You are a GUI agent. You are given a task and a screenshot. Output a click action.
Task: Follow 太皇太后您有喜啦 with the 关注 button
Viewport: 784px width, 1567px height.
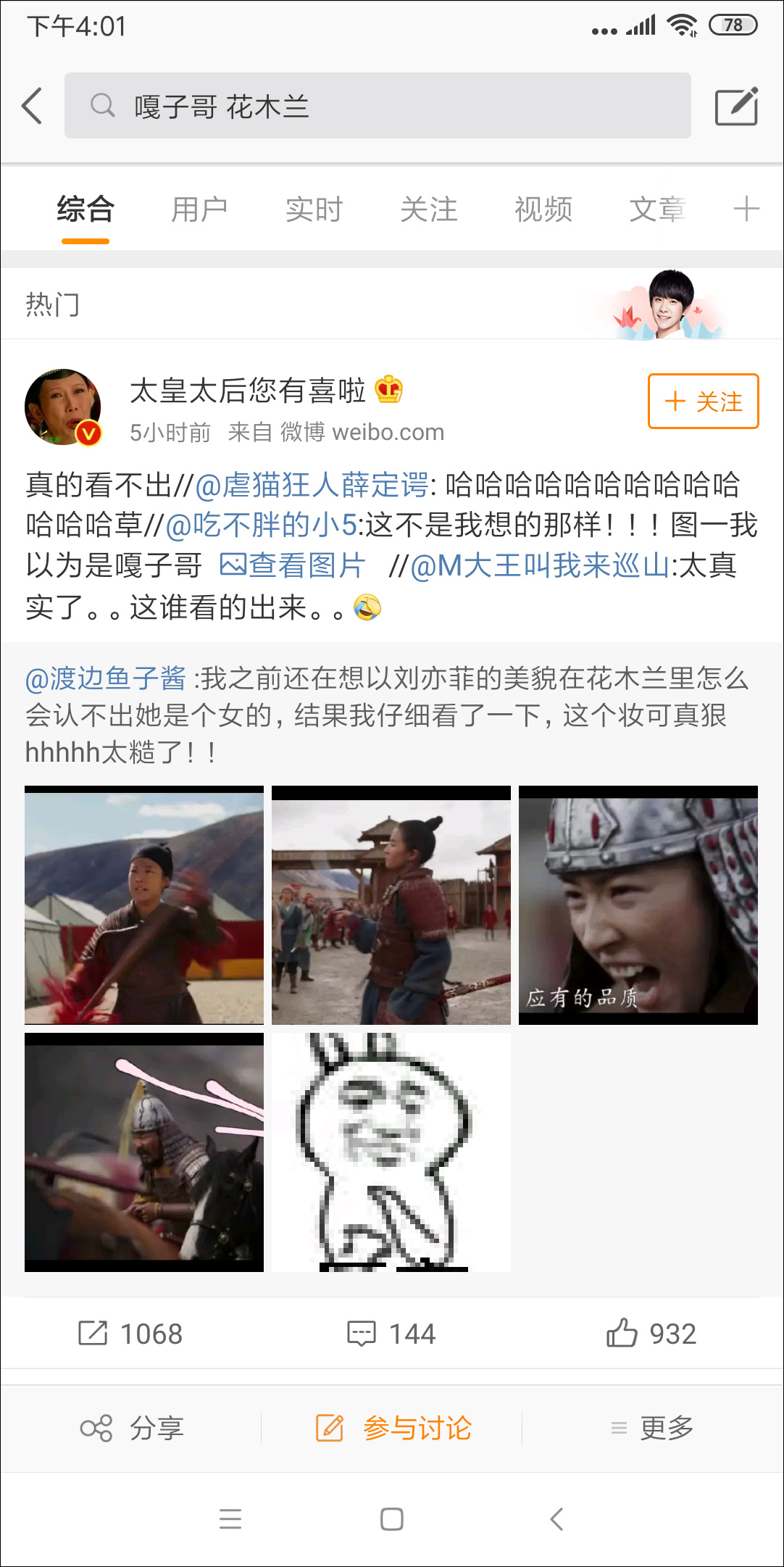click(x=703, y=401)
